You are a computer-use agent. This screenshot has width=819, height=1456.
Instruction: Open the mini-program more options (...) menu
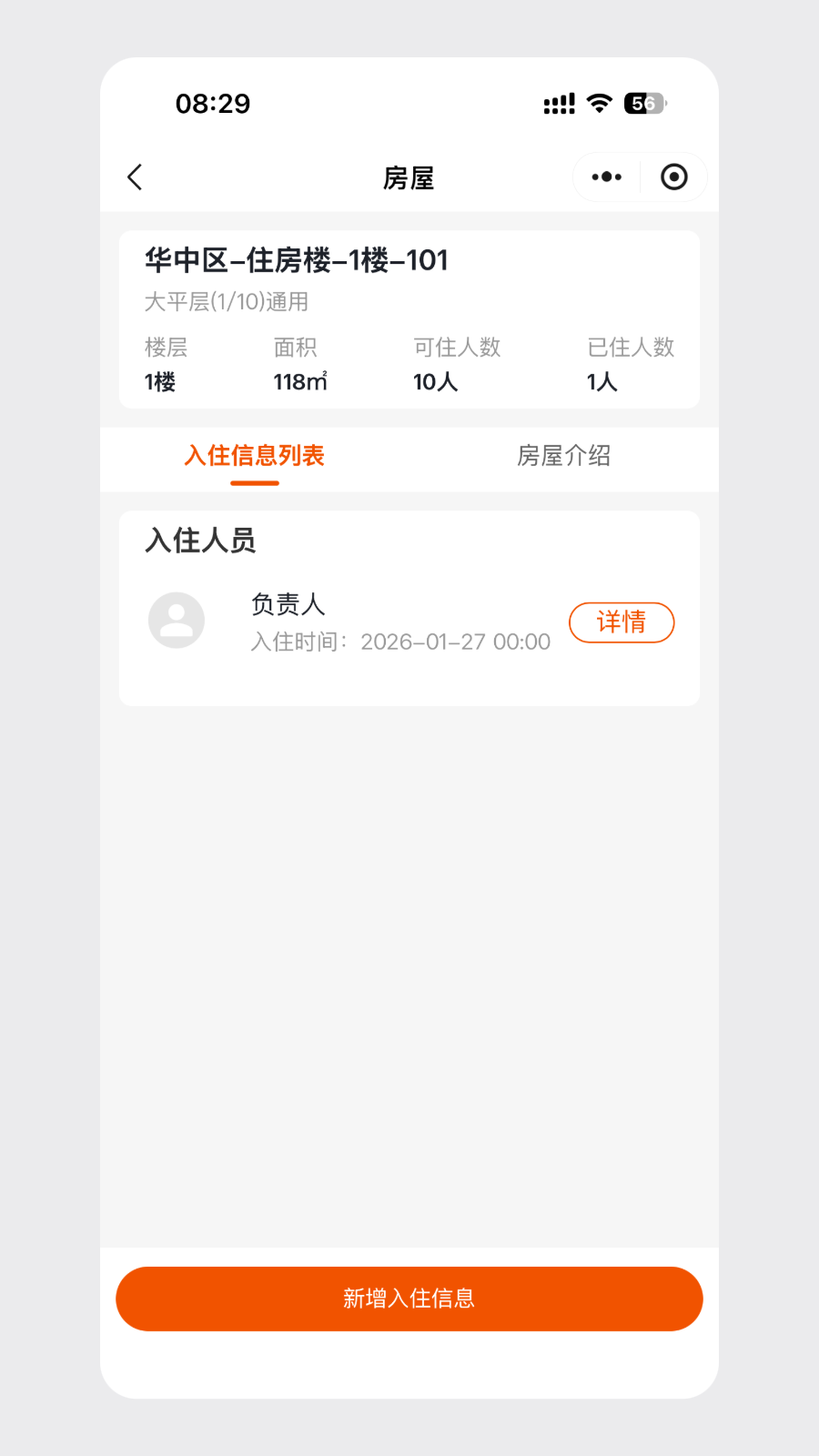point(605,177)
